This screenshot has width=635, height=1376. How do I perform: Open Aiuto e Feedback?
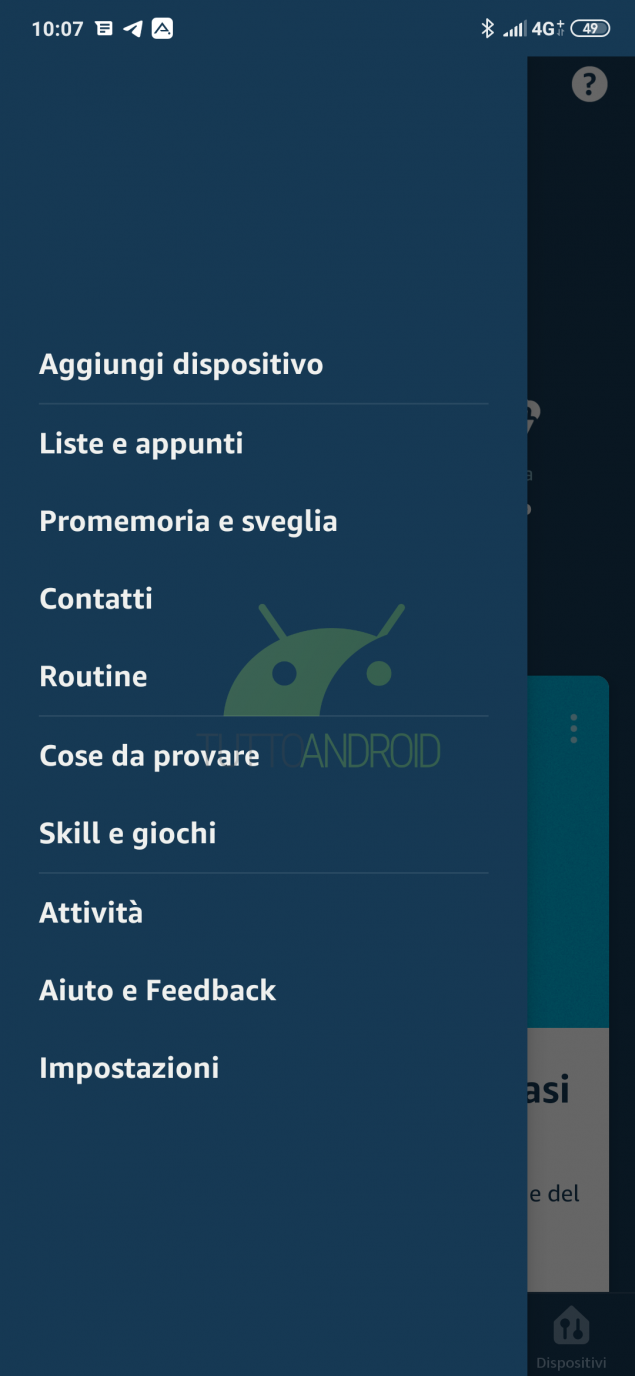point(157,990)
